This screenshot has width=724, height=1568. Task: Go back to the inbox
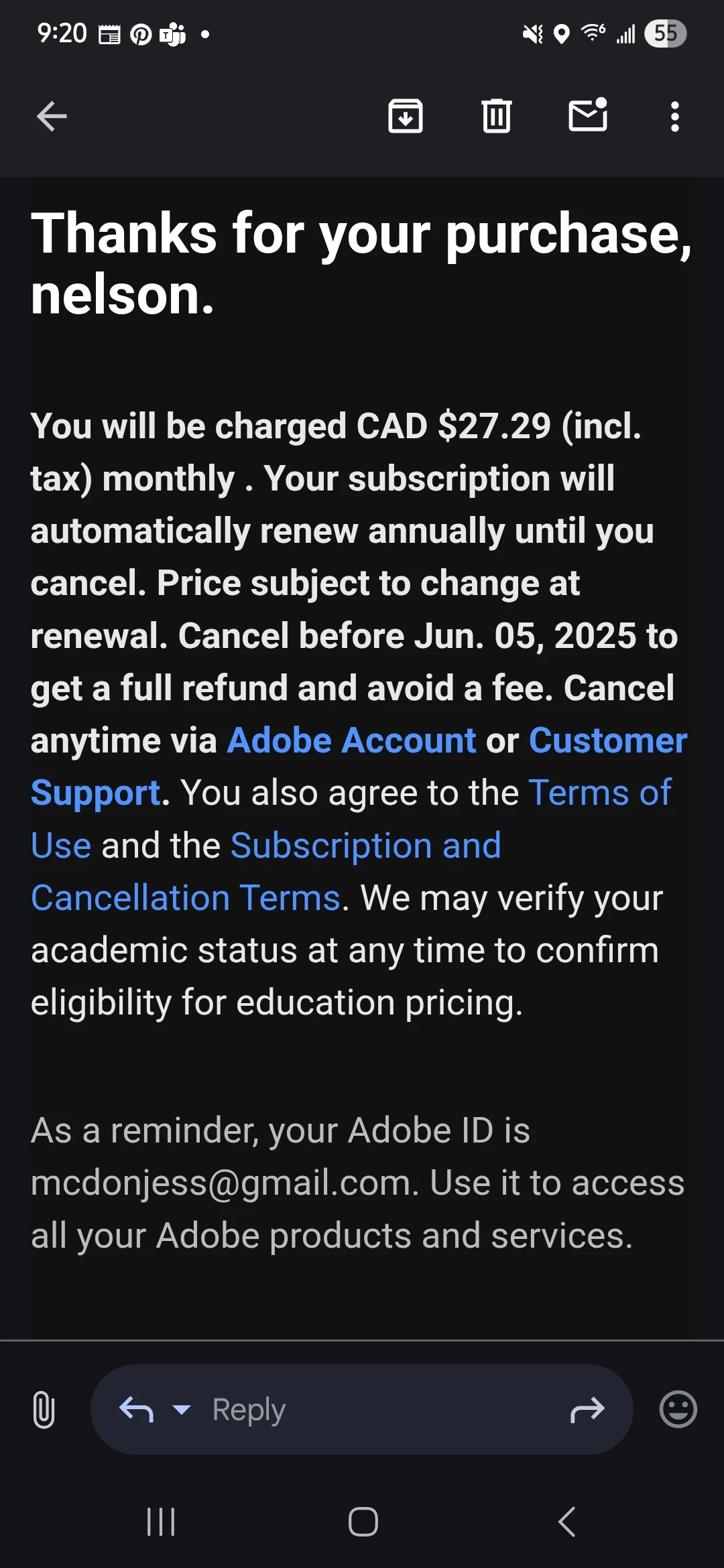52,117
